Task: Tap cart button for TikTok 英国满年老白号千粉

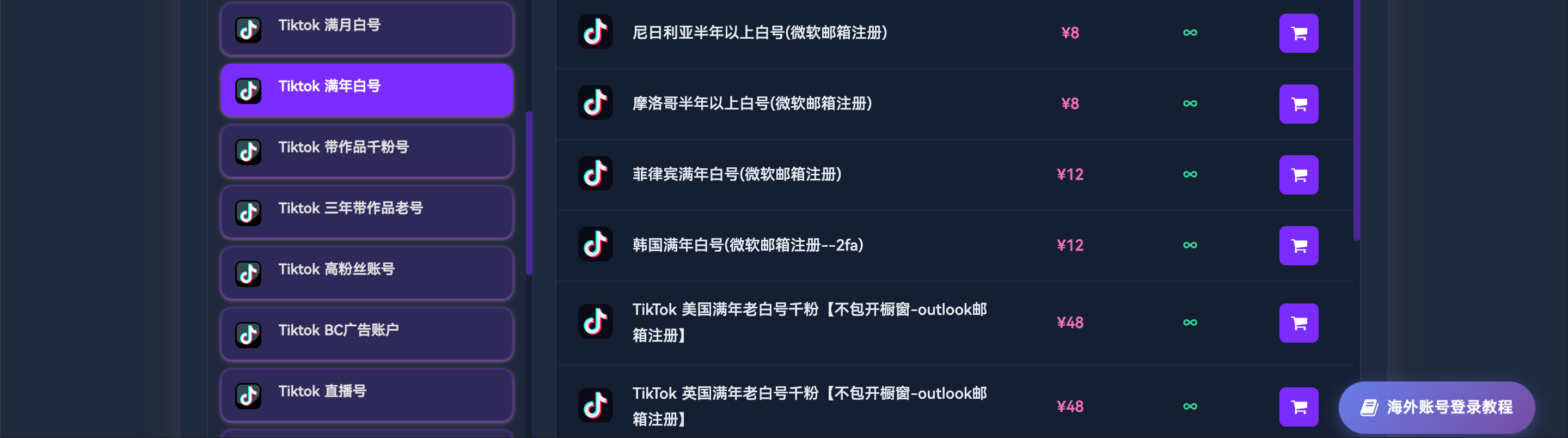Action: [x=1298, y=406]
